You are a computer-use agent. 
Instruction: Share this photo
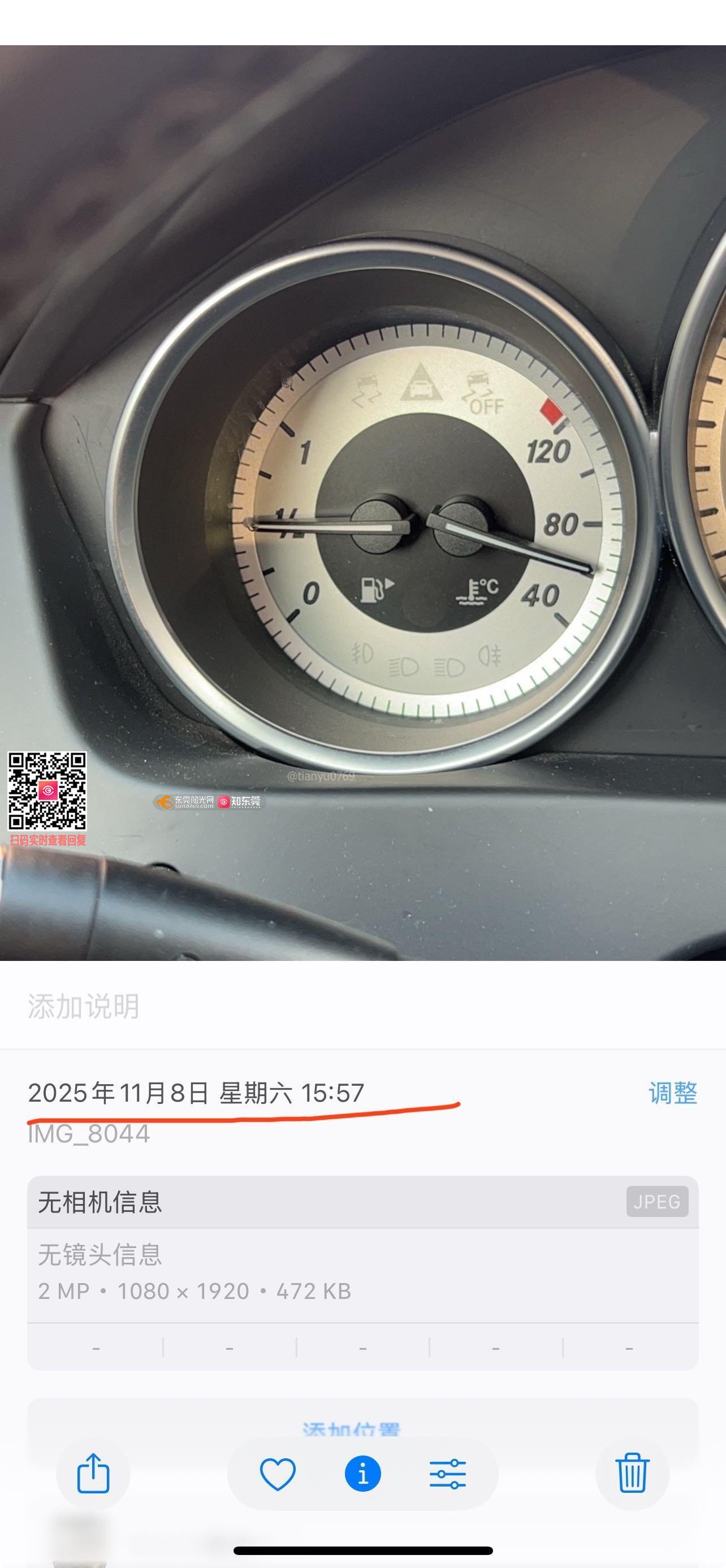[x=93, y=1473]
